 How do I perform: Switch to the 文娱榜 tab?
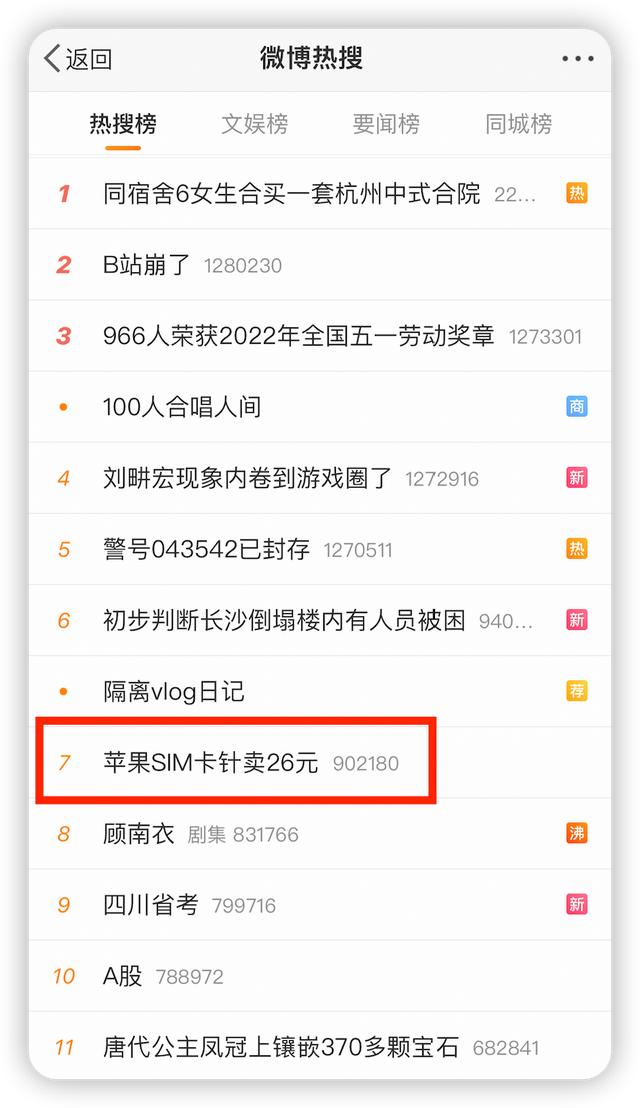point(254,124)
